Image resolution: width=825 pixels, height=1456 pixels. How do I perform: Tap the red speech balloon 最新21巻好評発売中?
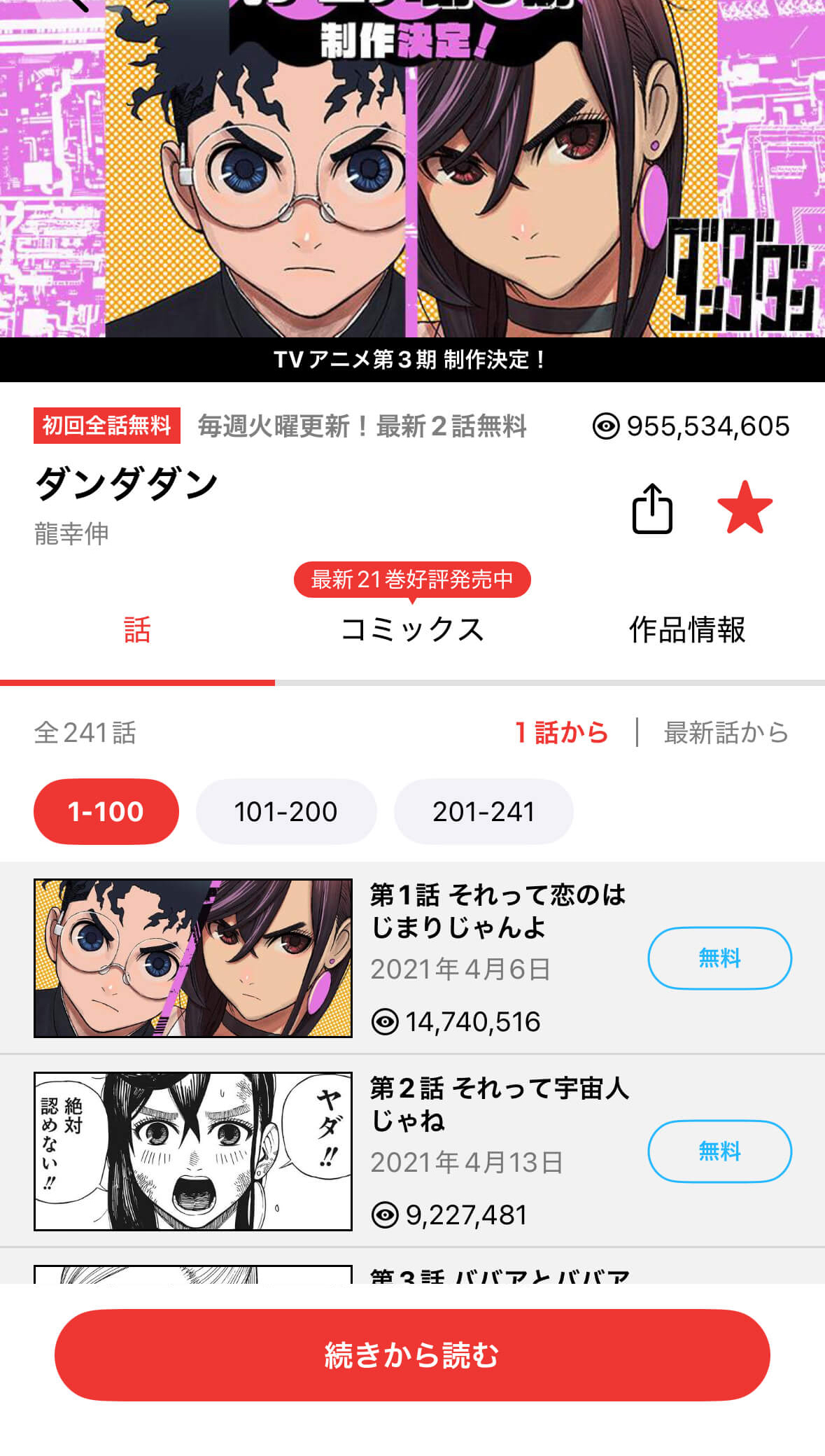[x=414, y=580]
